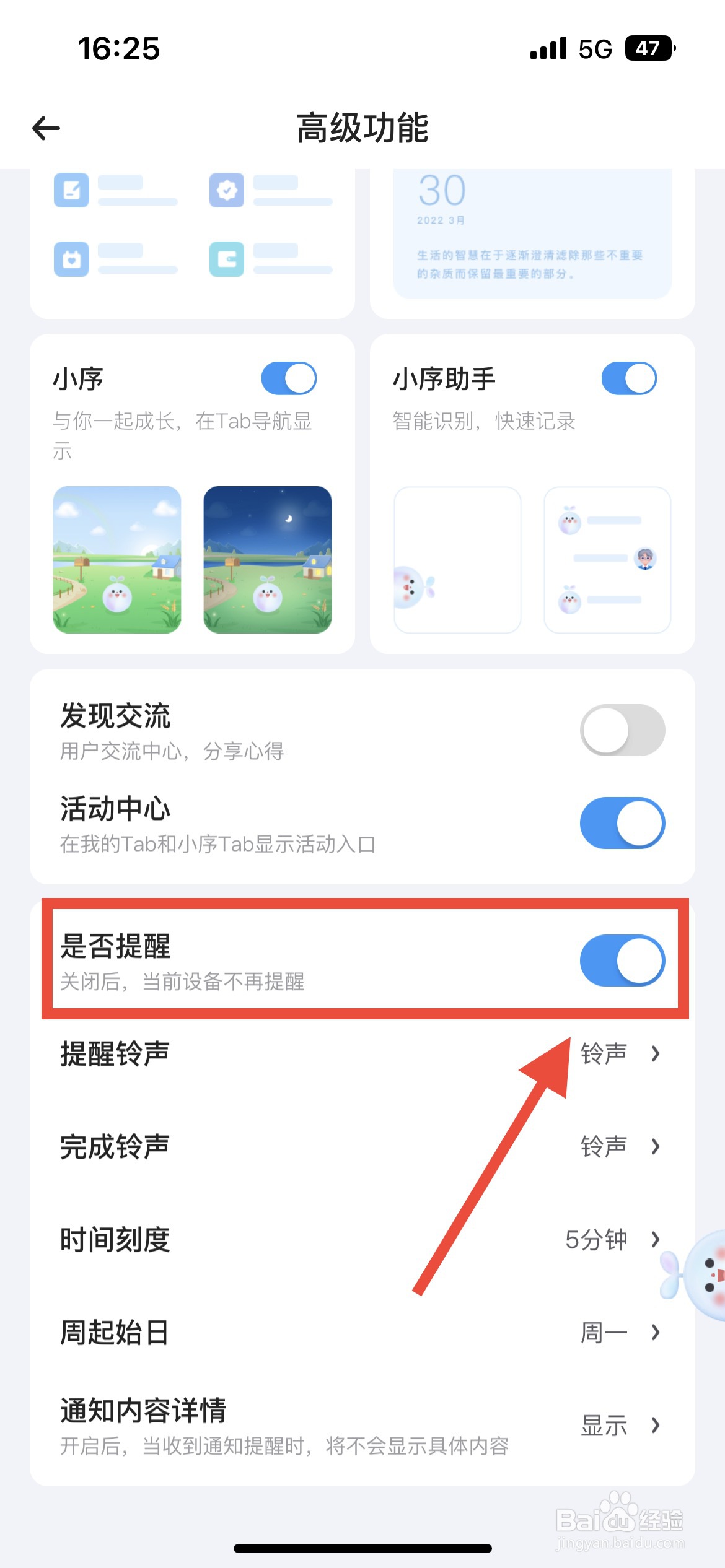The width and height of the screenshot is (725, 1568).
Task: Tap the badge checkmark icon in the preview card
Action: coord(228,191)
